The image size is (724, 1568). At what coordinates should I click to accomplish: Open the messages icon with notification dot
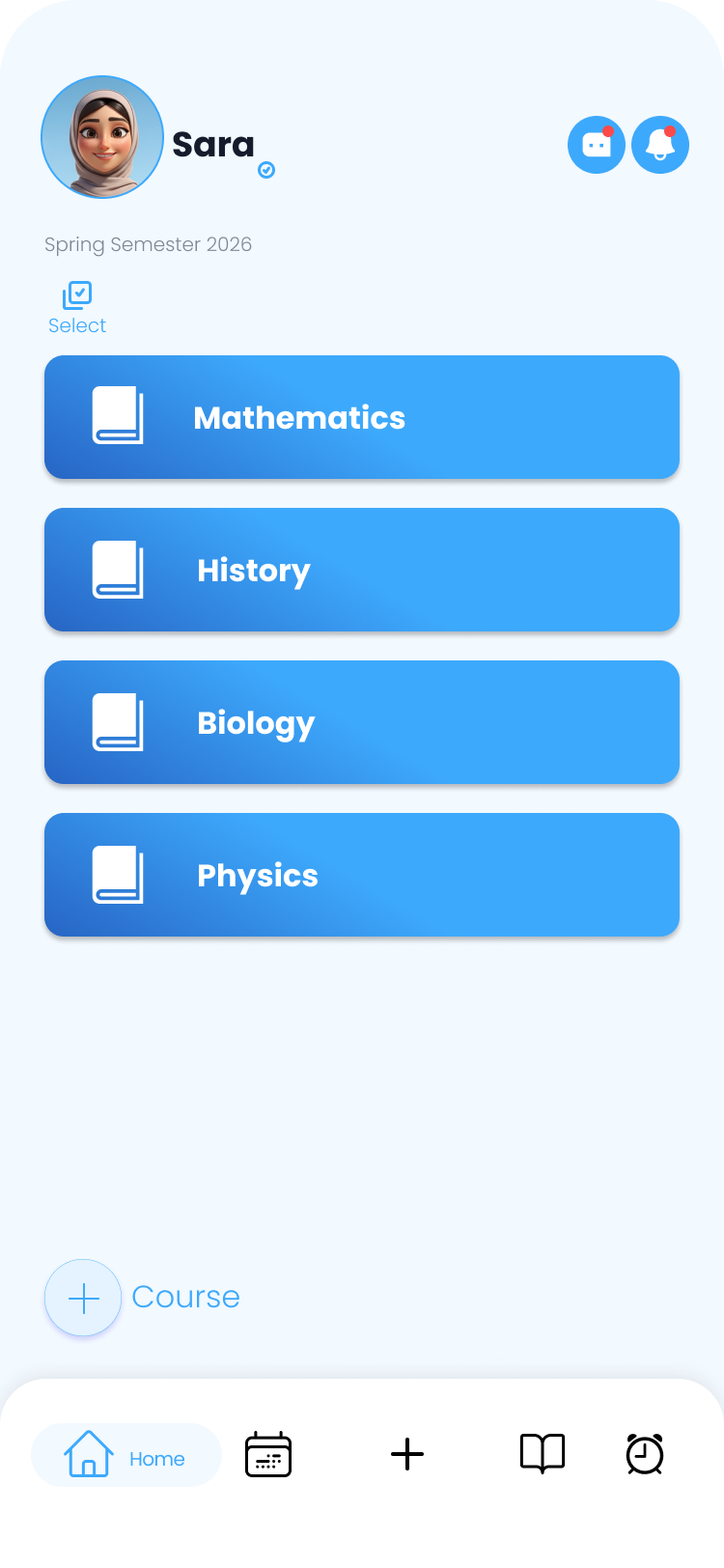coord(596,144)
